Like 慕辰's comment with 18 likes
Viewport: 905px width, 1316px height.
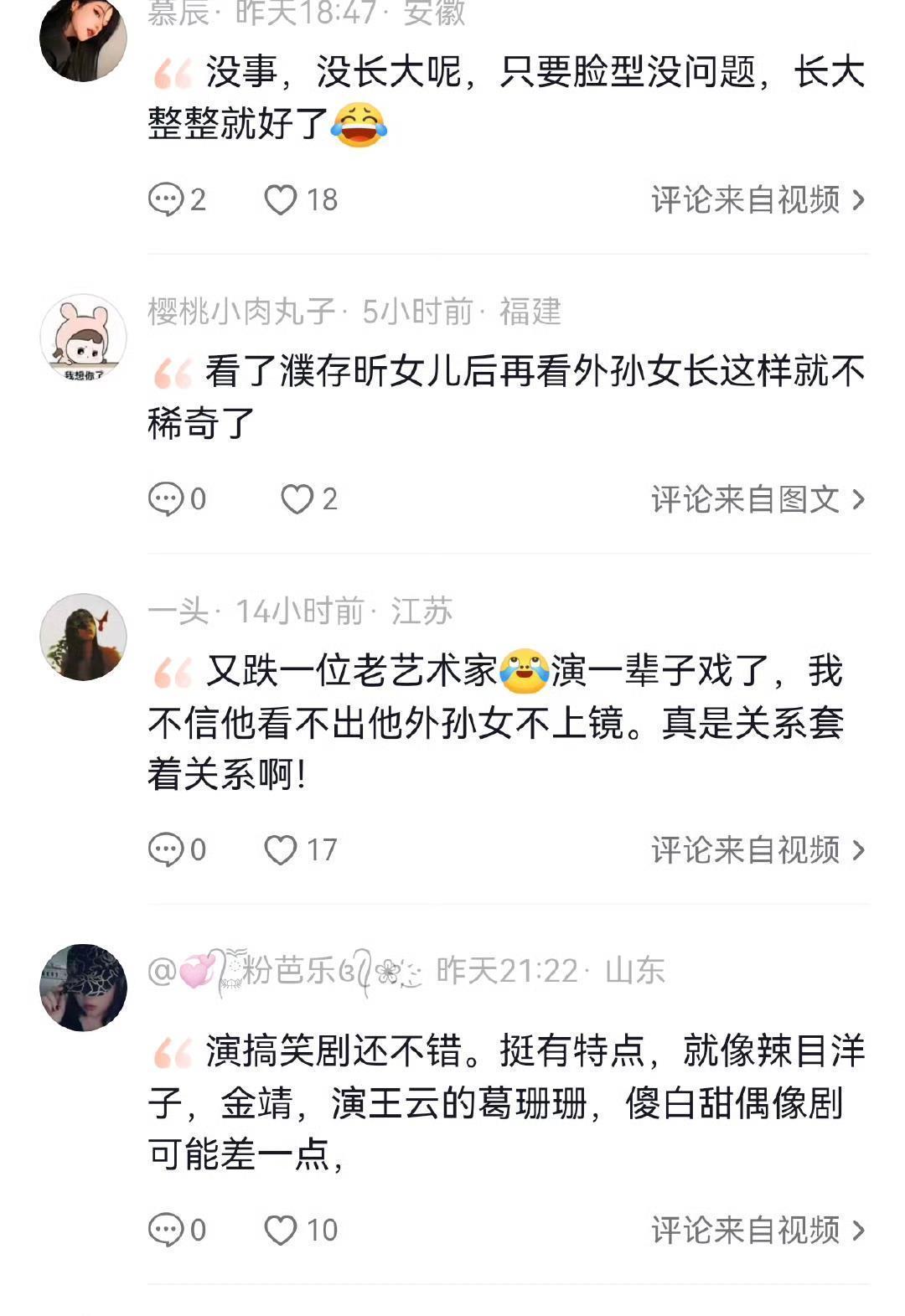click(x=281, y=199)
